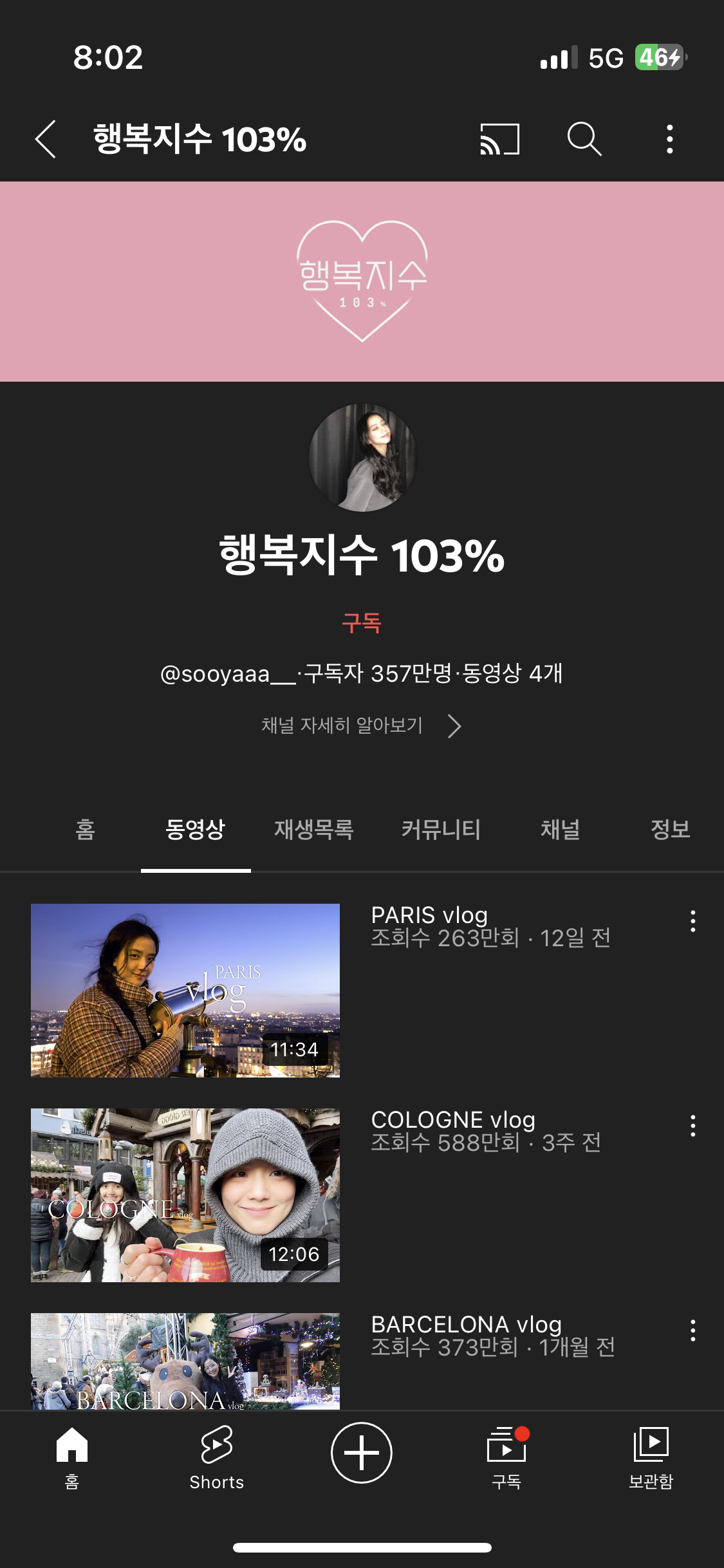This screenshot has width=724, height=1568.
Task: Open search in this channel
Action: click(x=584, y=139)
